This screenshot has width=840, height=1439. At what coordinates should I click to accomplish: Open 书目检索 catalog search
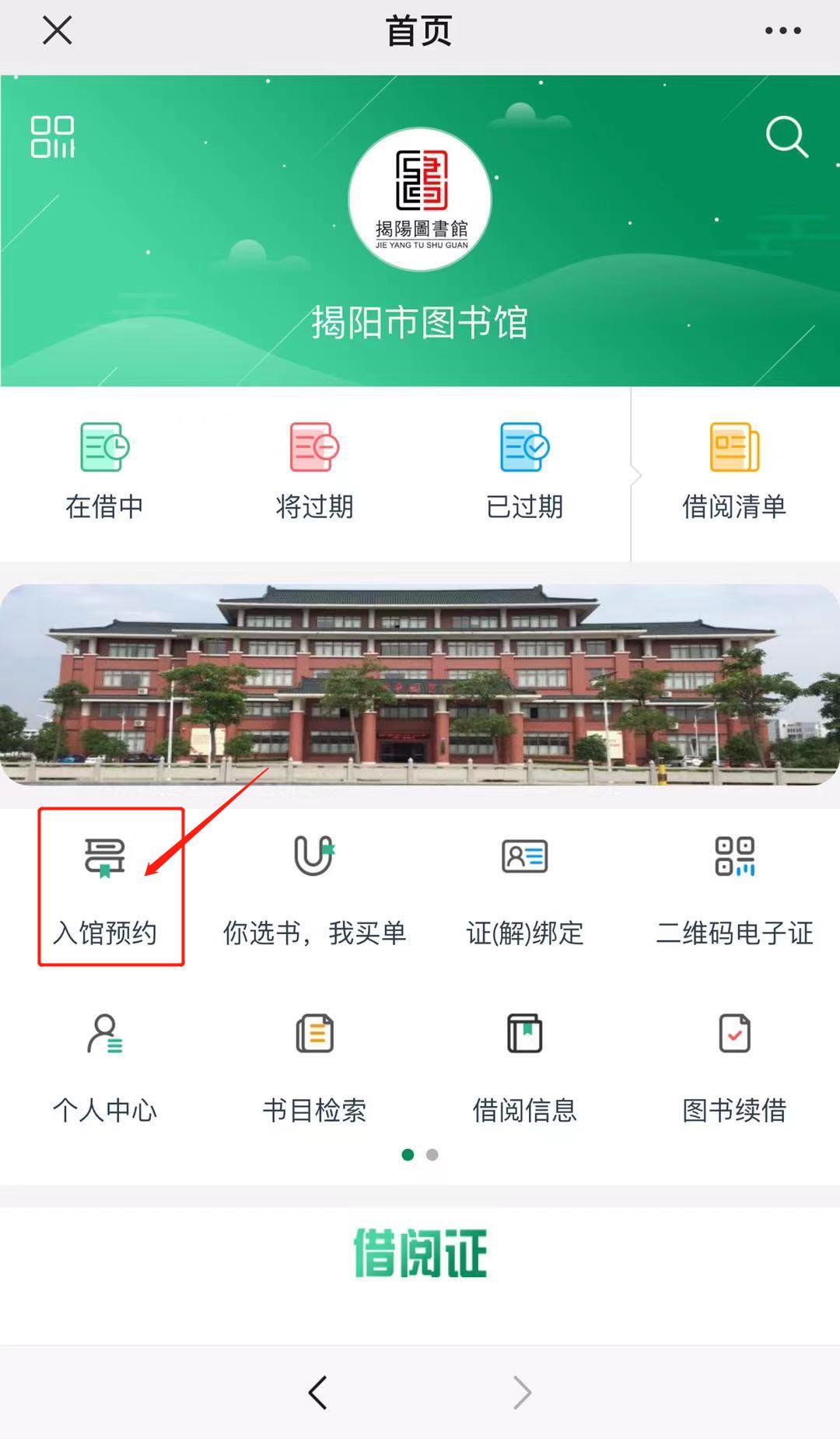pyautogui.click(x=314, y=1066)
